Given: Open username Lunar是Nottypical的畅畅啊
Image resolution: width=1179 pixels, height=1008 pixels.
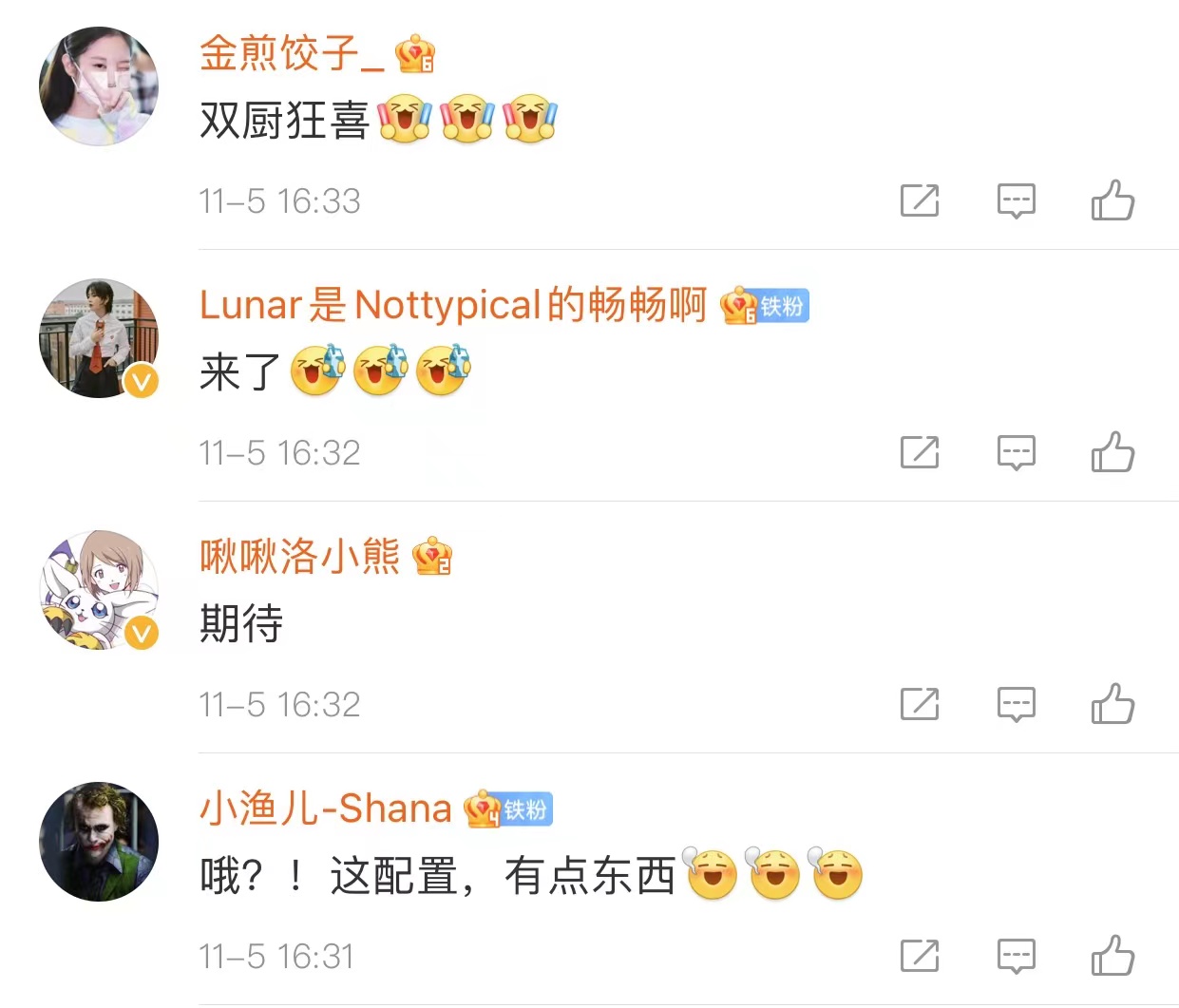Looking at the screenshot, I should click(452, 305).
